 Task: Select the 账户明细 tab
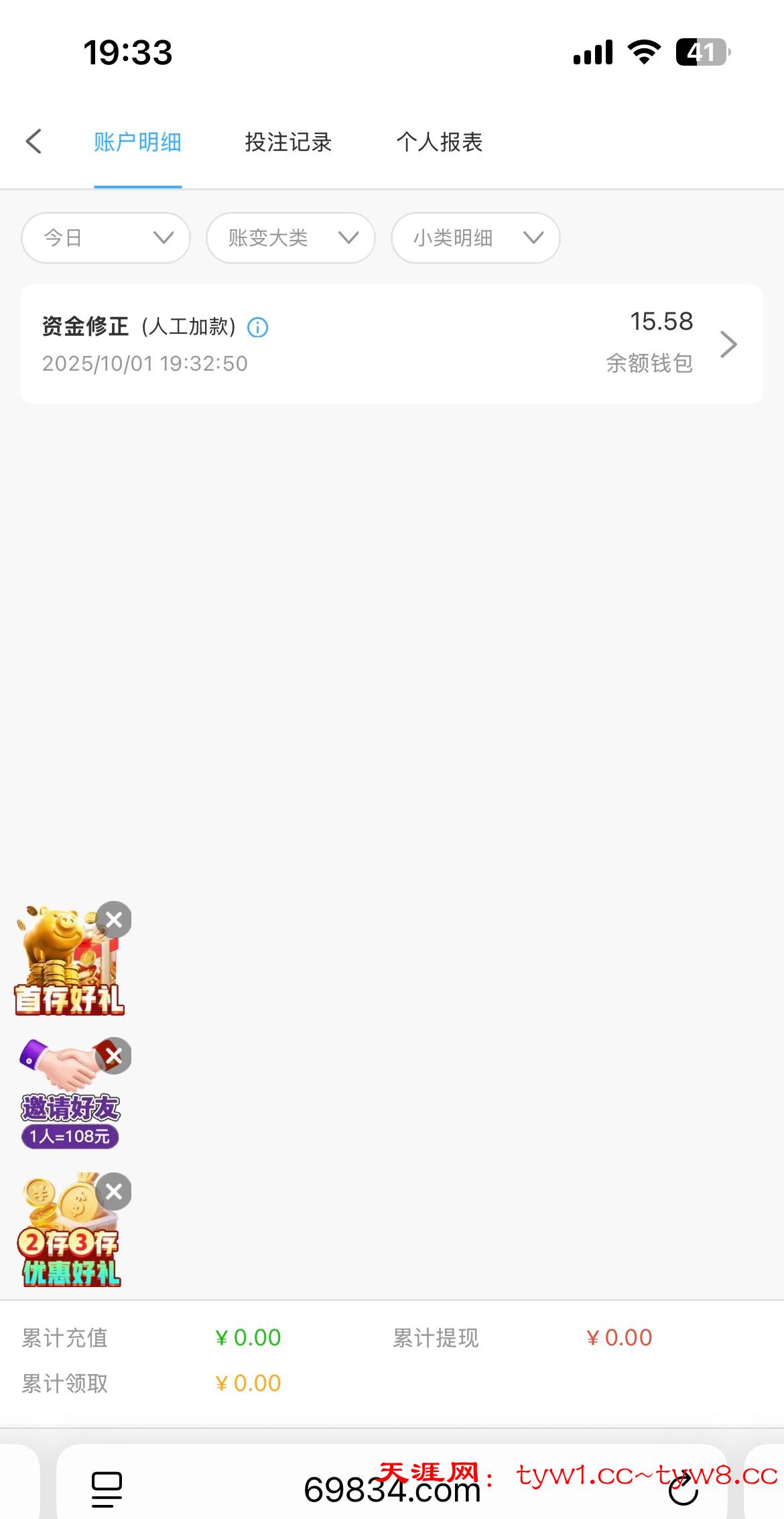(x=137, y=142)
